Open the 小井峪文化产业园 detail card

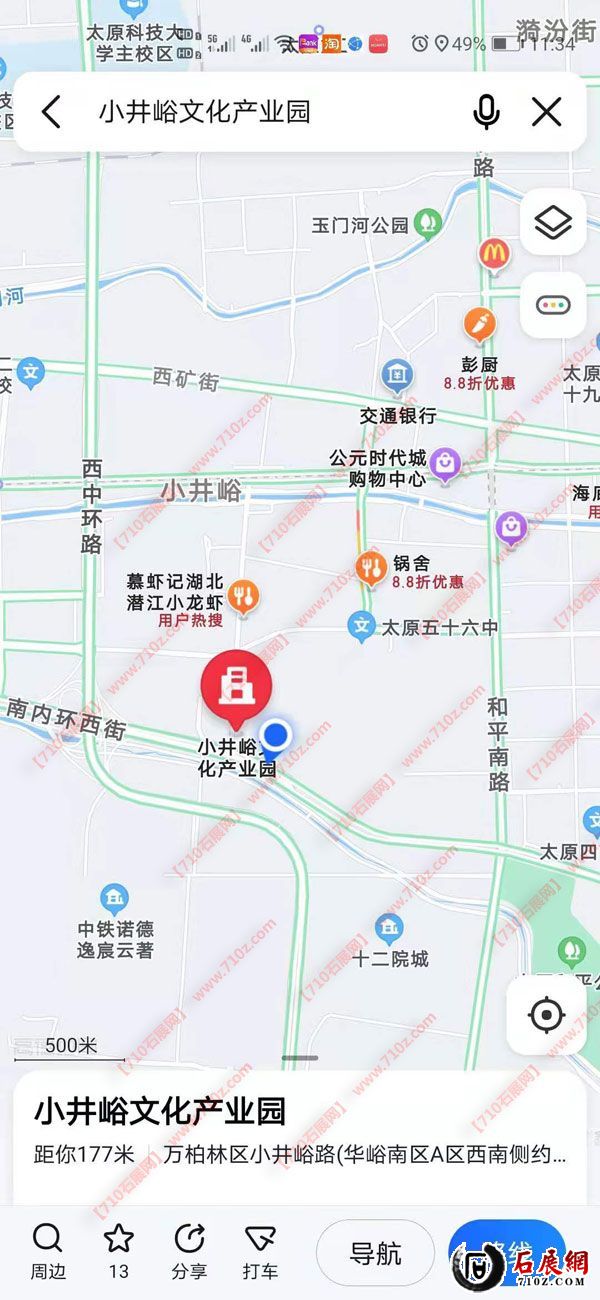(300, 1132)
